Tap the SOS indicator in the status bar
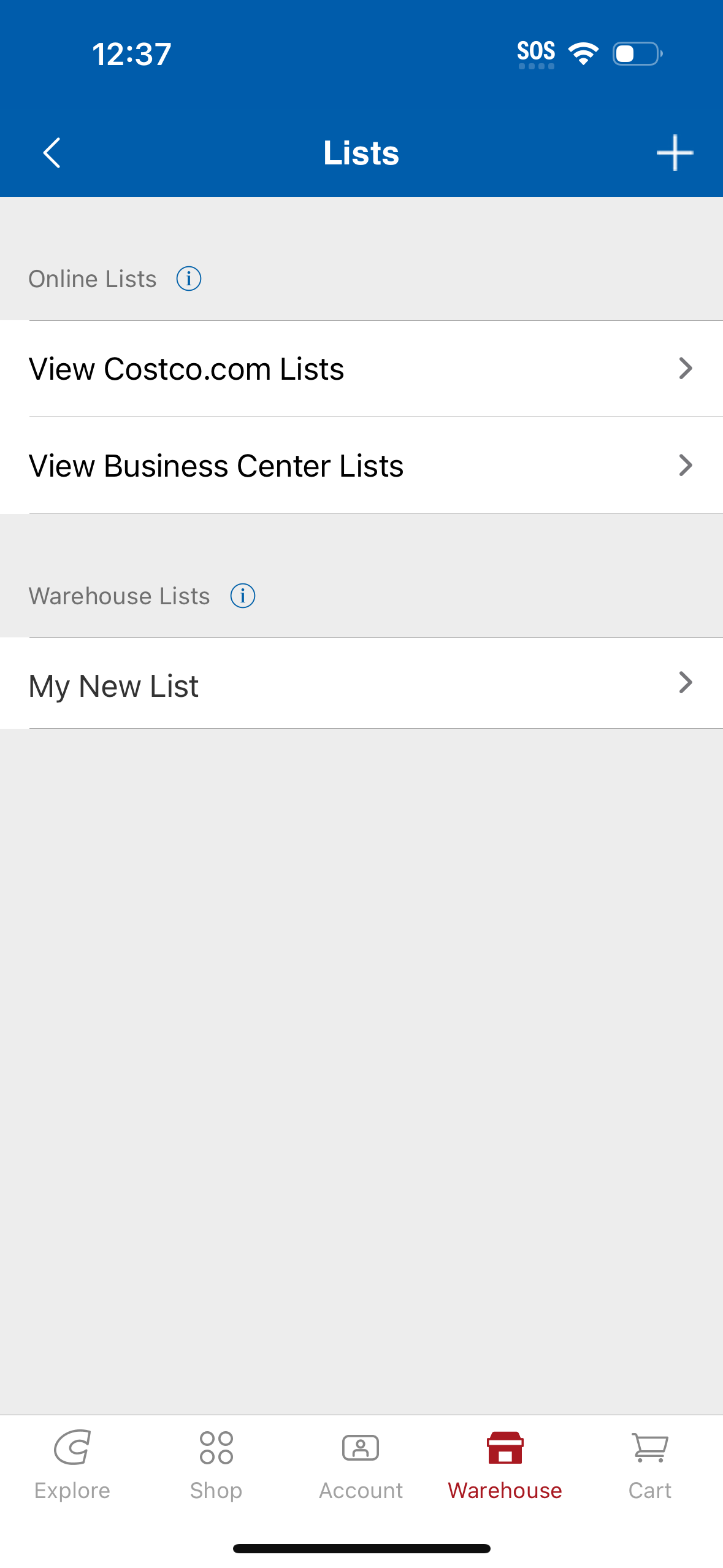 (x=535, y=52)
